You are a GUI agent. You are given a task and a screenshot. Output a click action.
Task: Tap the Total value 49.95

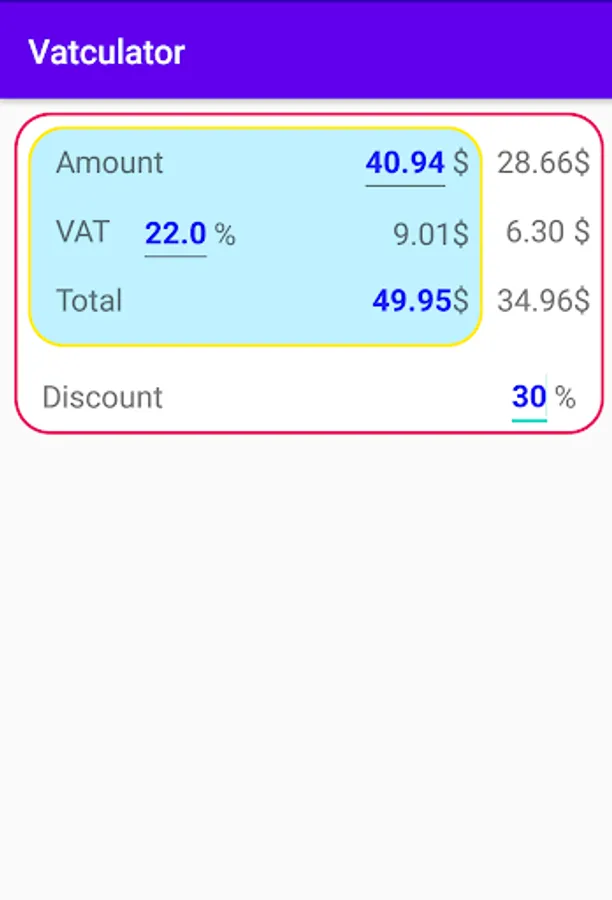[411, 300]
